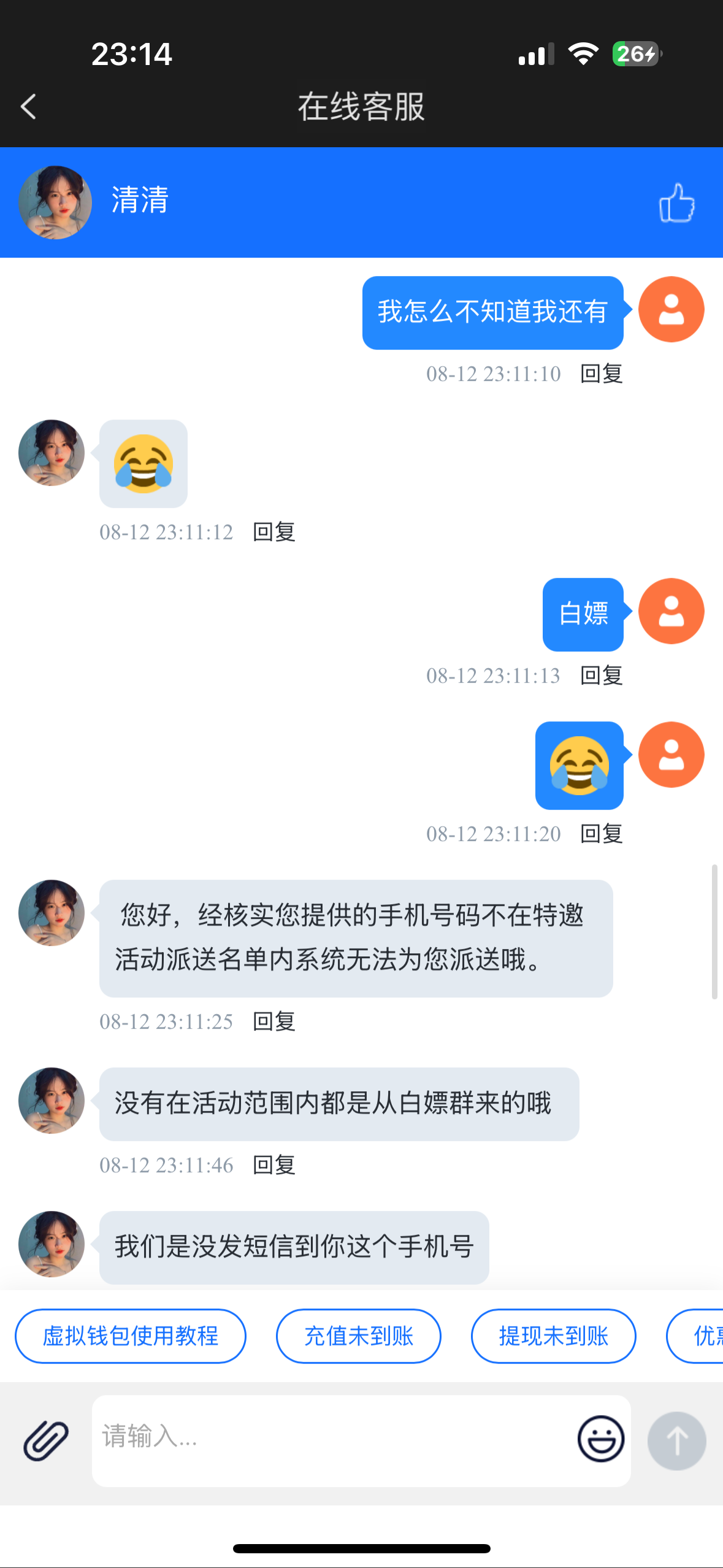Image resolution: width=723 pixels, height=1568 pixels.
Task: Open the 虚拟钱包使用教程 quick question
Action: point(131,1336)
